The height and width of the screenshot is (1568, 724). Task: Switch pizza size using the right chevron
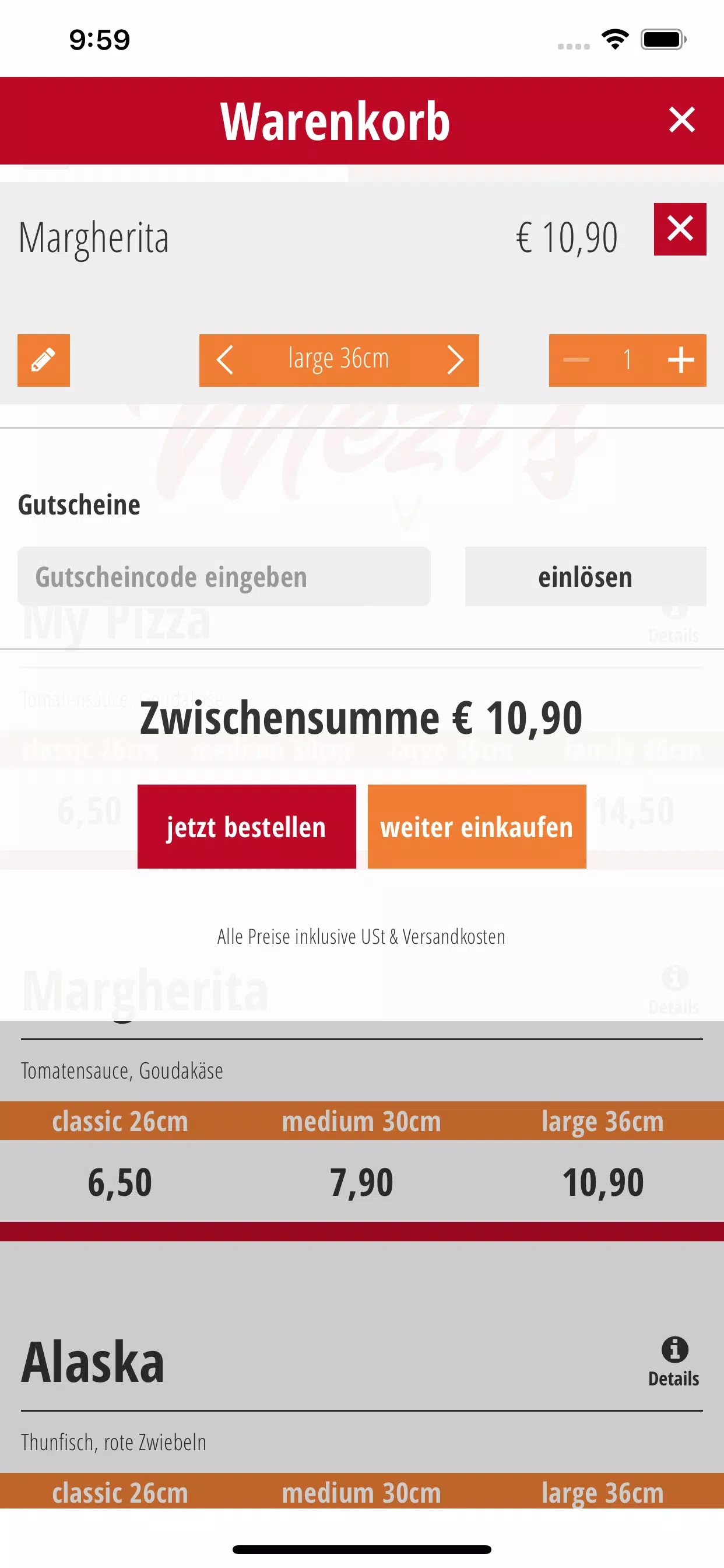tap(455, 360)
